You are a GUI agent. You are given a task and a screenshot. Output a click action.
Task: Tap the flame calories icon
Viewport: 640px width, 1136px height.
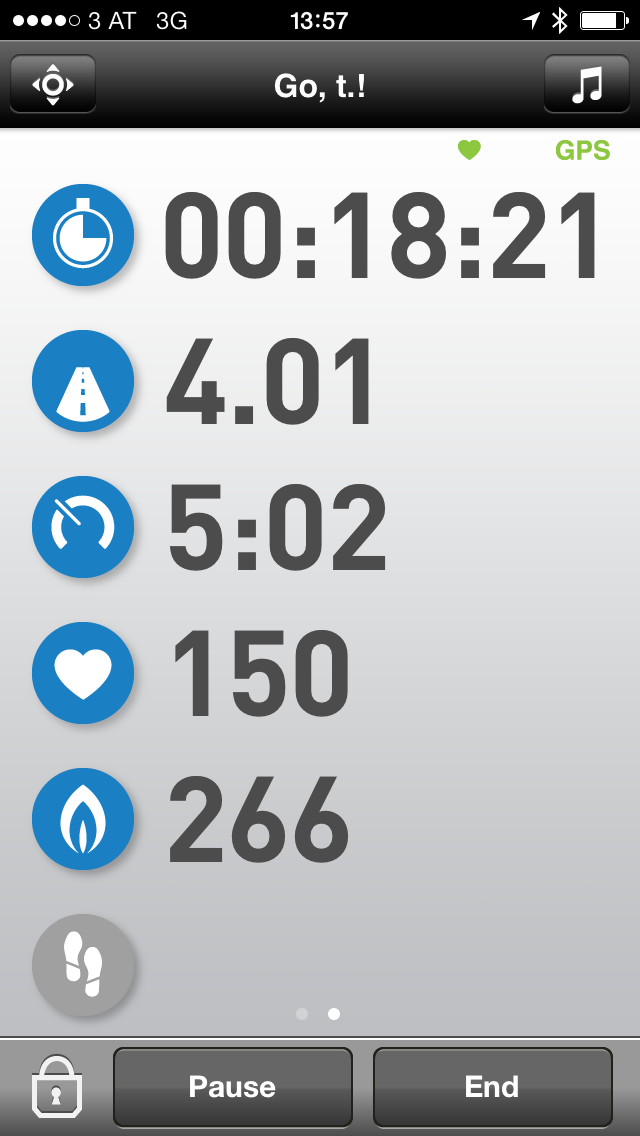(83, 819)
